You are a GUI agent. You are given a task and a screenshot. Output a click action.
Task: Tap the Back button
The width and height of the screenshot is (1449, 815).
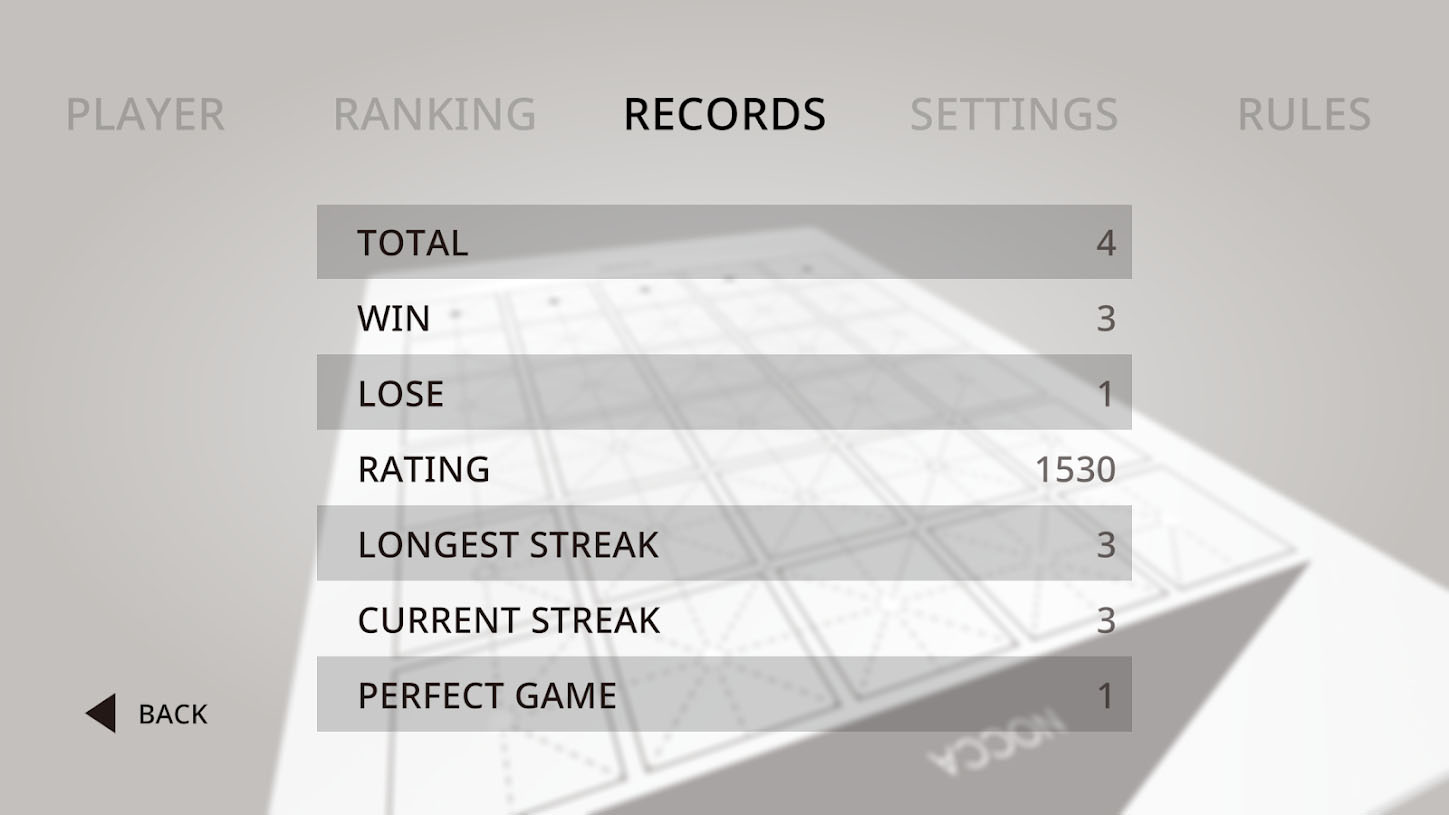147,714
